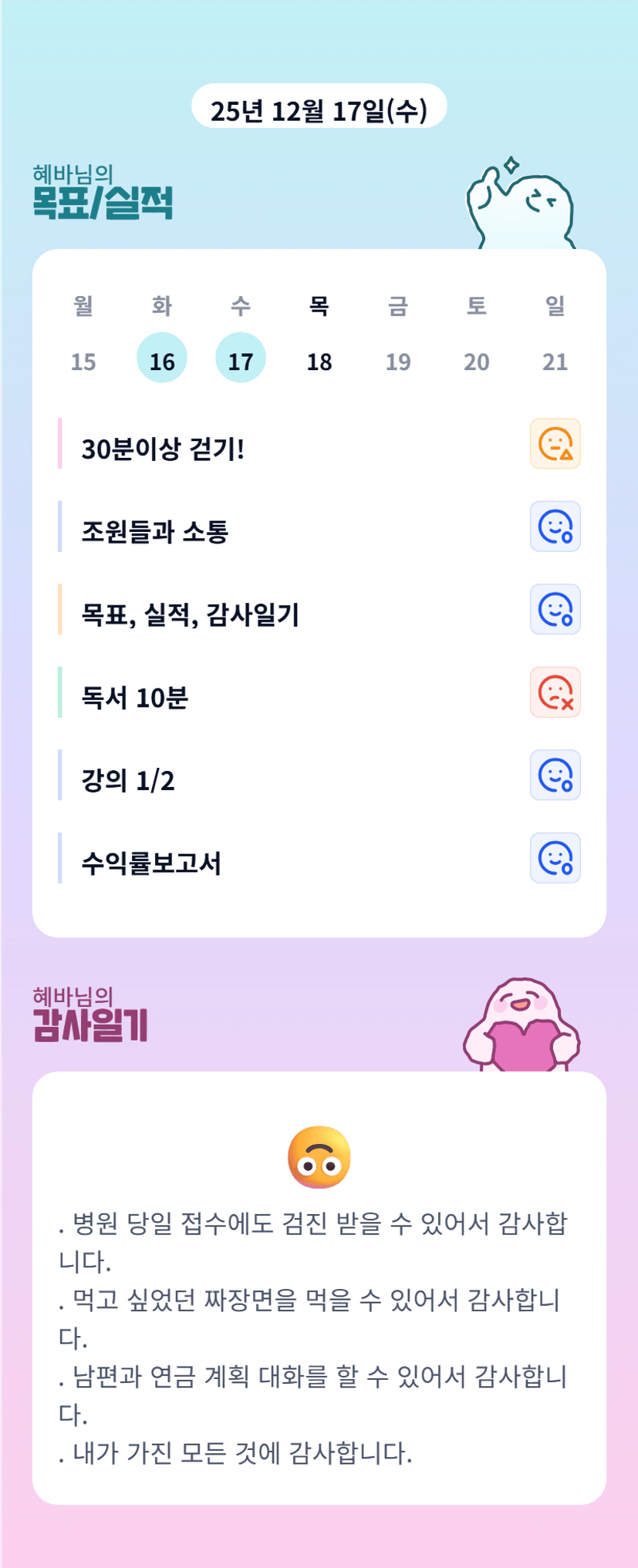Tap the status face for 수익률보고서
Image resolution: width=638 pixels, height=1568 pixels.
click(555, 858)
